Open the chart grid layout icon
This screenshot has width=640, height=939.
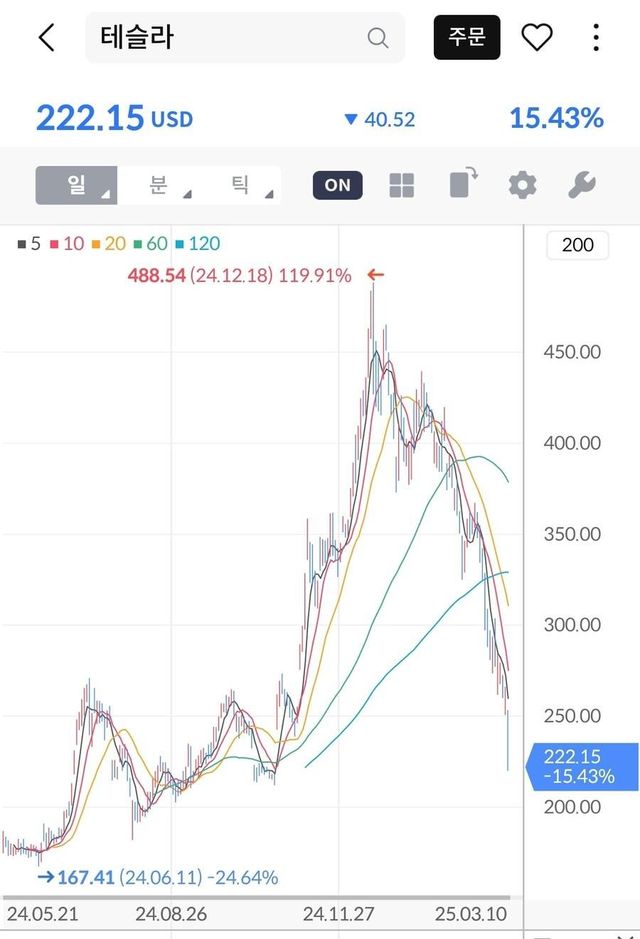(402, 185)
